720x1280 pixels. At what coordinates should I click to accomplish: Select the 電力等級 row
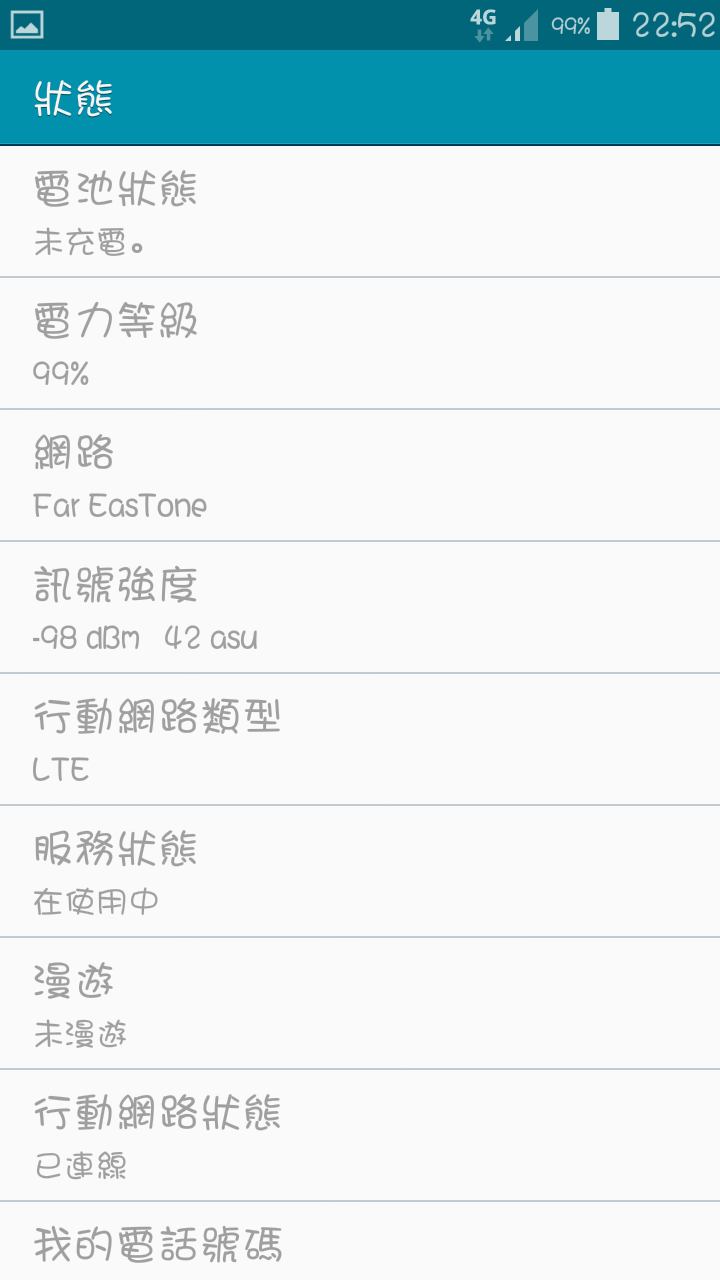(x=360, y=343)
